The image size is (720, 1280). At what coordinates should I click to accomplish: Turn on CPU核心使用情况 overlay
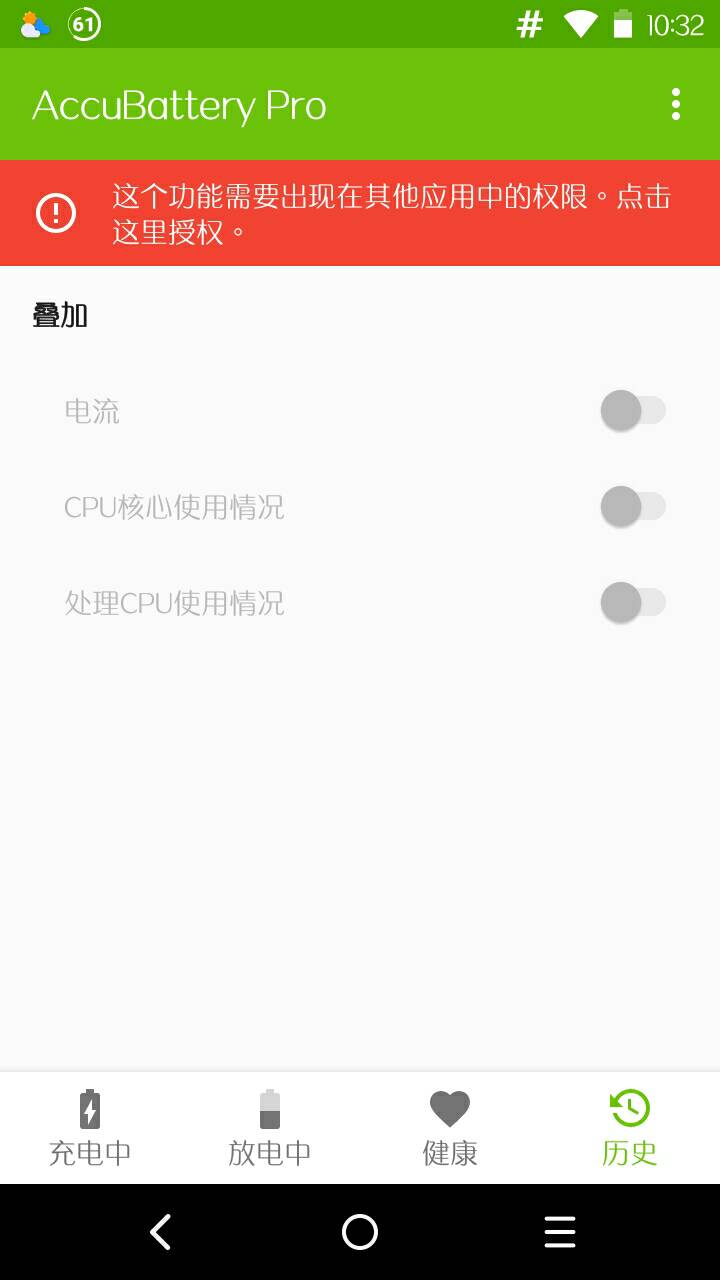[x=633, y=507]
